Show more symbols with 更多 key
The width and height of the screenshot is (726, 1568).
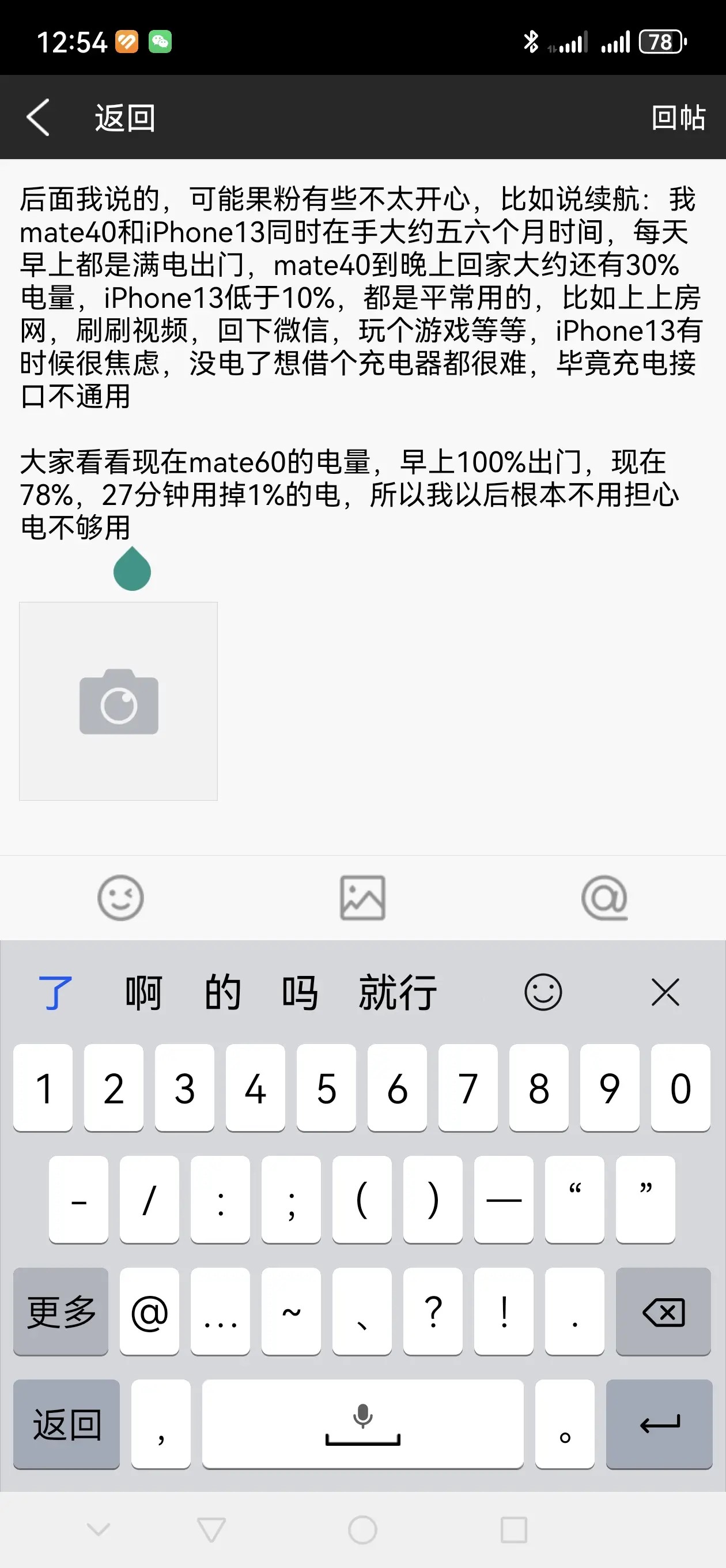pyautogui.click(x=61, y=1311)
